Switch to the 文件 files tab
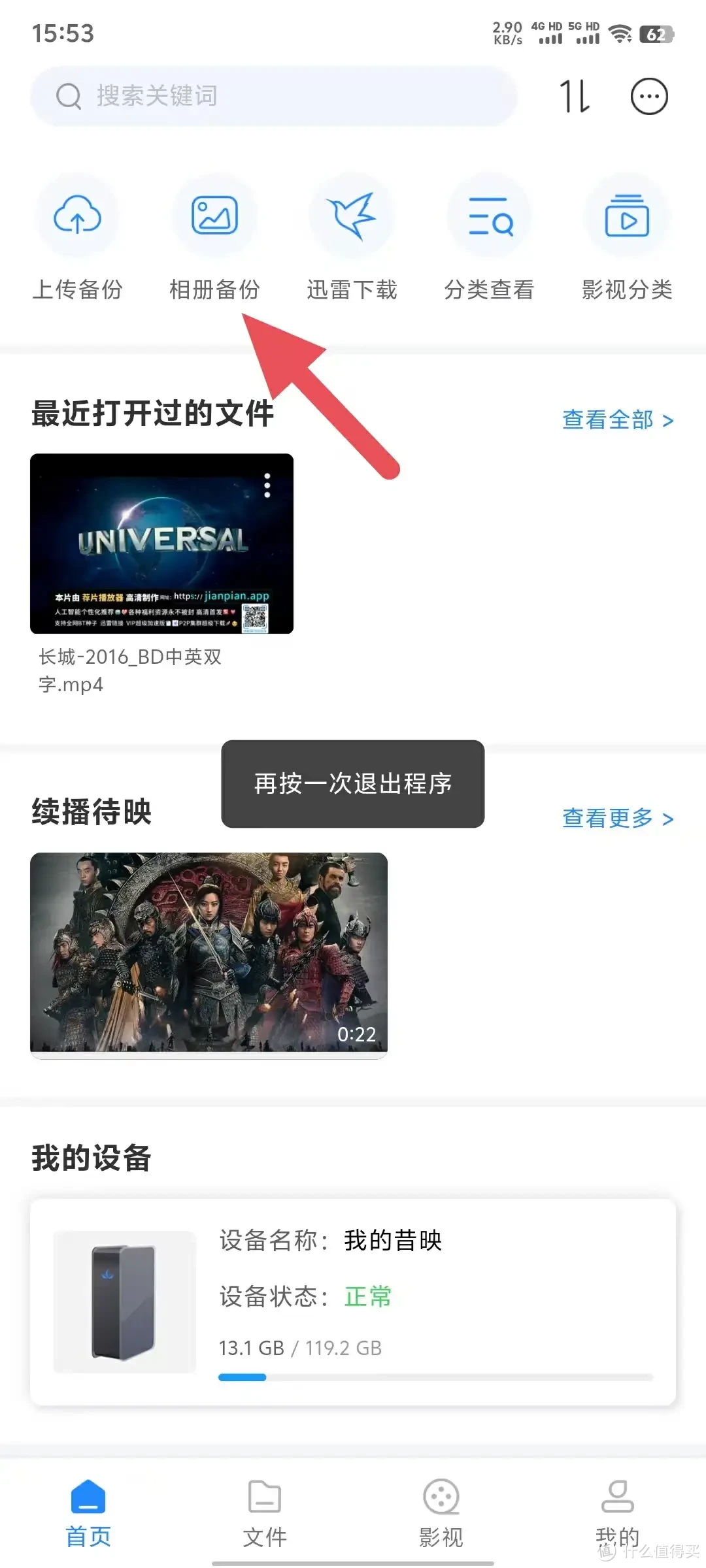The image size is (706, 1568). pos(264,1509)
